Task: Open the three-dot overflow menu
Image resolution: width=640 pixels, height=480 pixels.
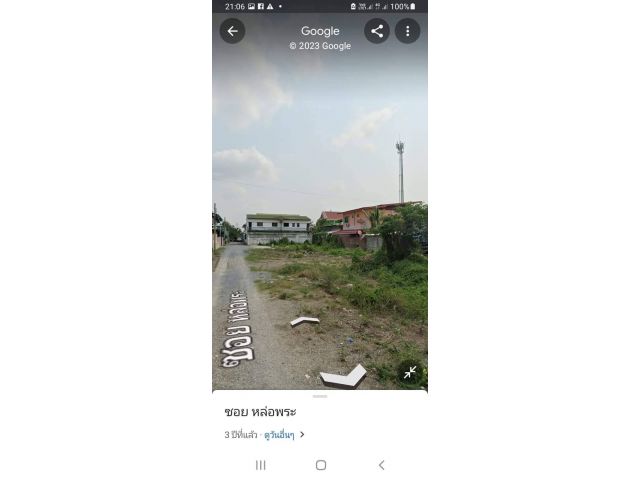Action: [407, 31]
